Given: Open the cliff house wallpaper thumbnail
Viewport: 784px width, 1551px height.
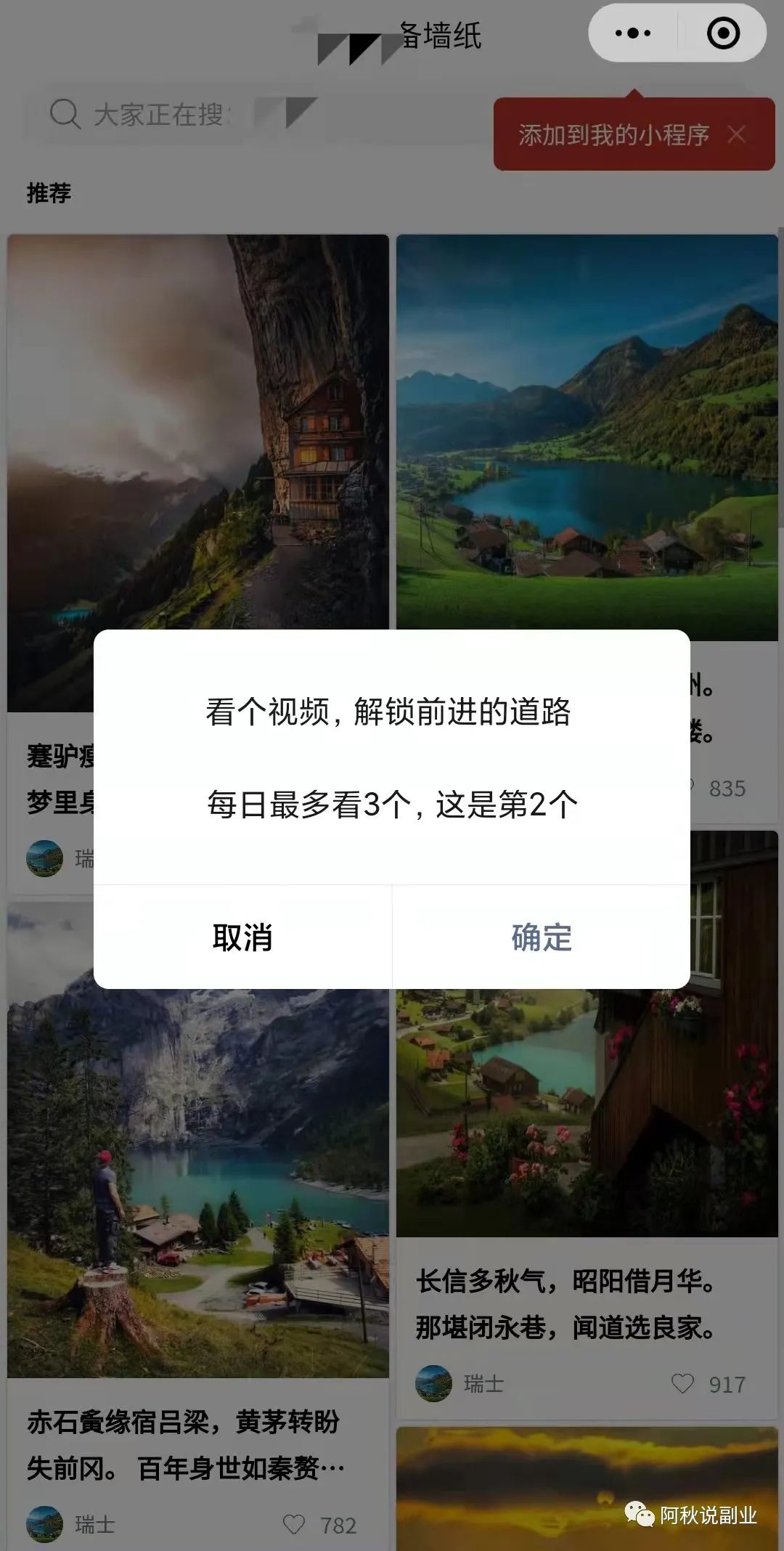Looking at the screenshot, I should click(x=196, y=436).
